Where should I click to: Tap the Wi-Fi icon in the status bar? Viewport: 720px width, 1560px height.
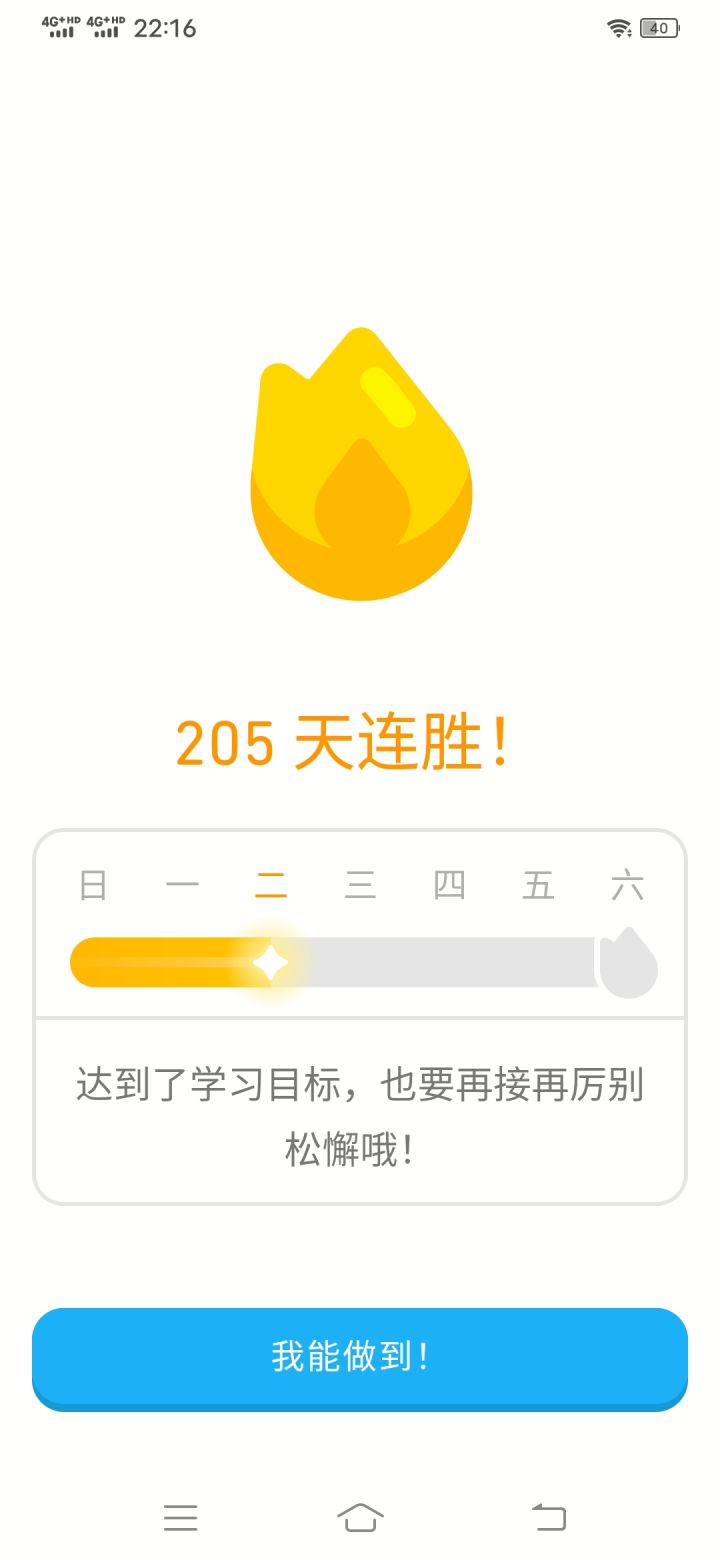[x=620, y=28]
